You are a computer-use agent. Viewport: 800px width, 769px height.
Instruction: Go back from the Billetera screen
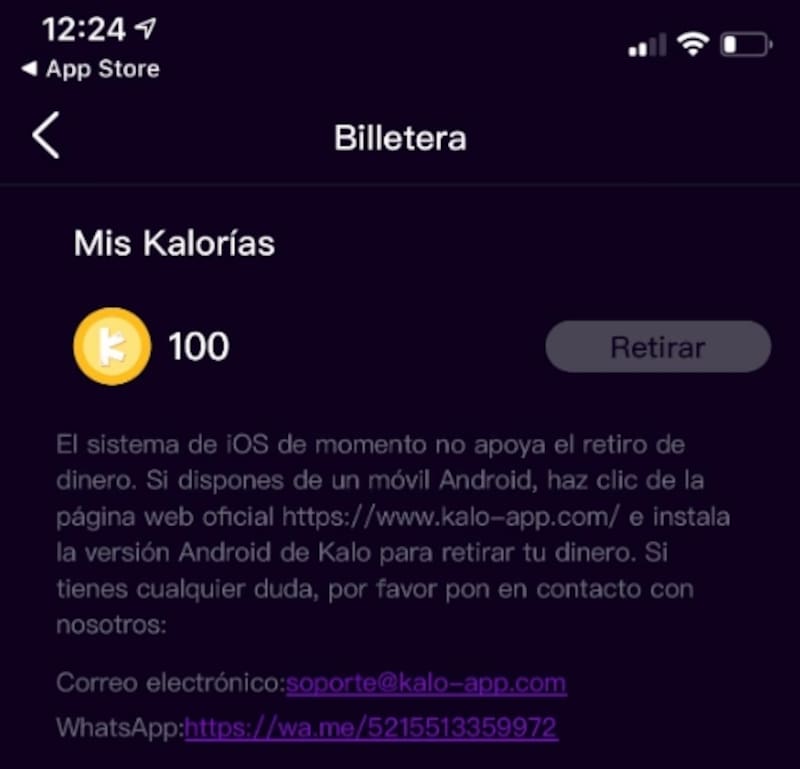[x=46, y=136]
